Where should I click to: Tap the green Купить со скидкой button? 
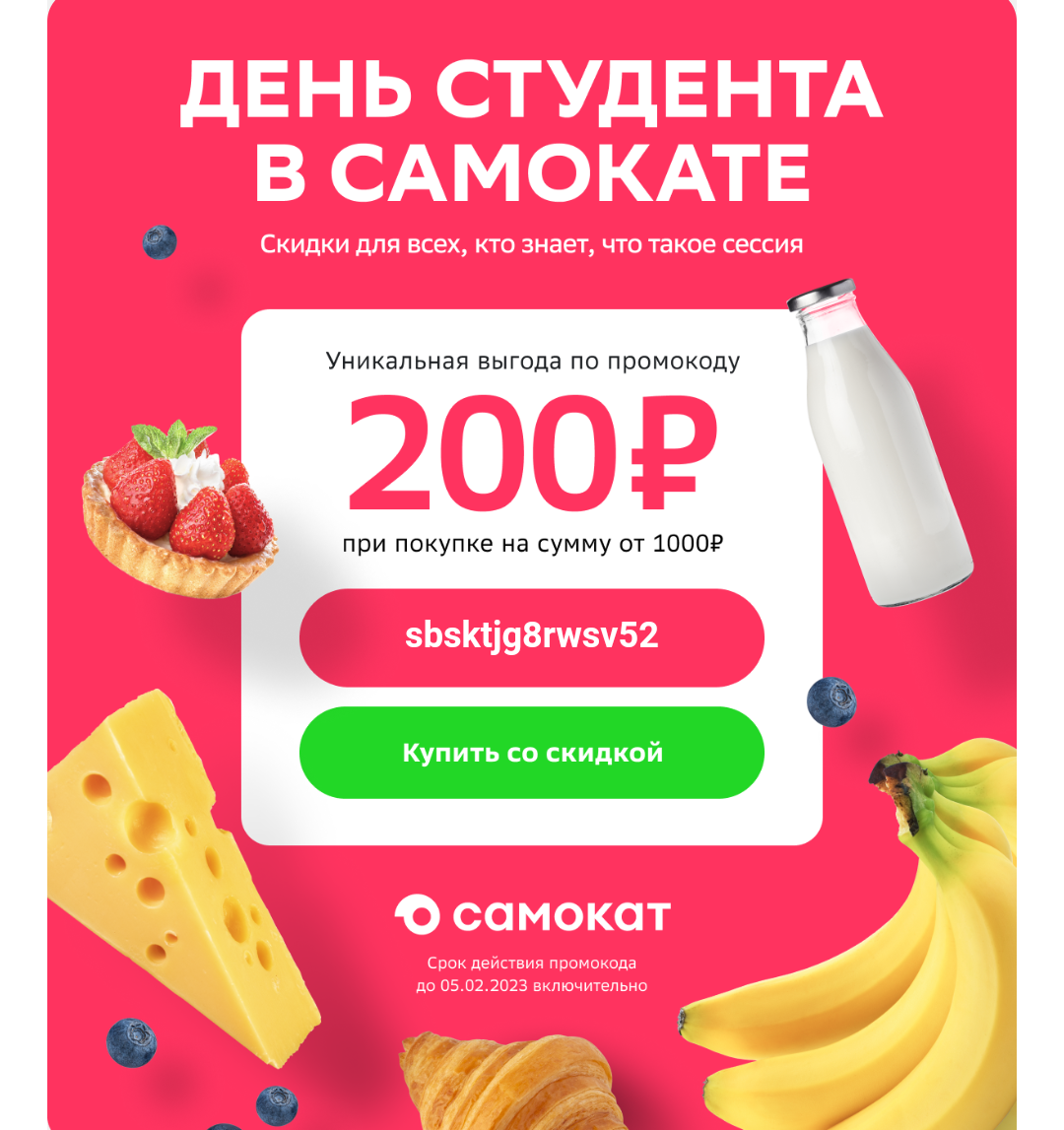tap(531, 753)
